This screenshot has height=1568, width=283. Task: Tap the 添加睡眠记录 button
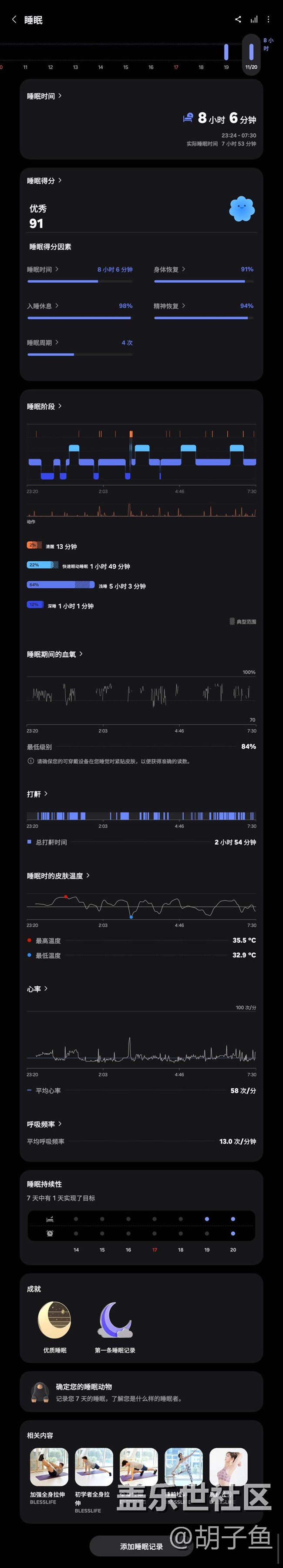(141, 1546)
